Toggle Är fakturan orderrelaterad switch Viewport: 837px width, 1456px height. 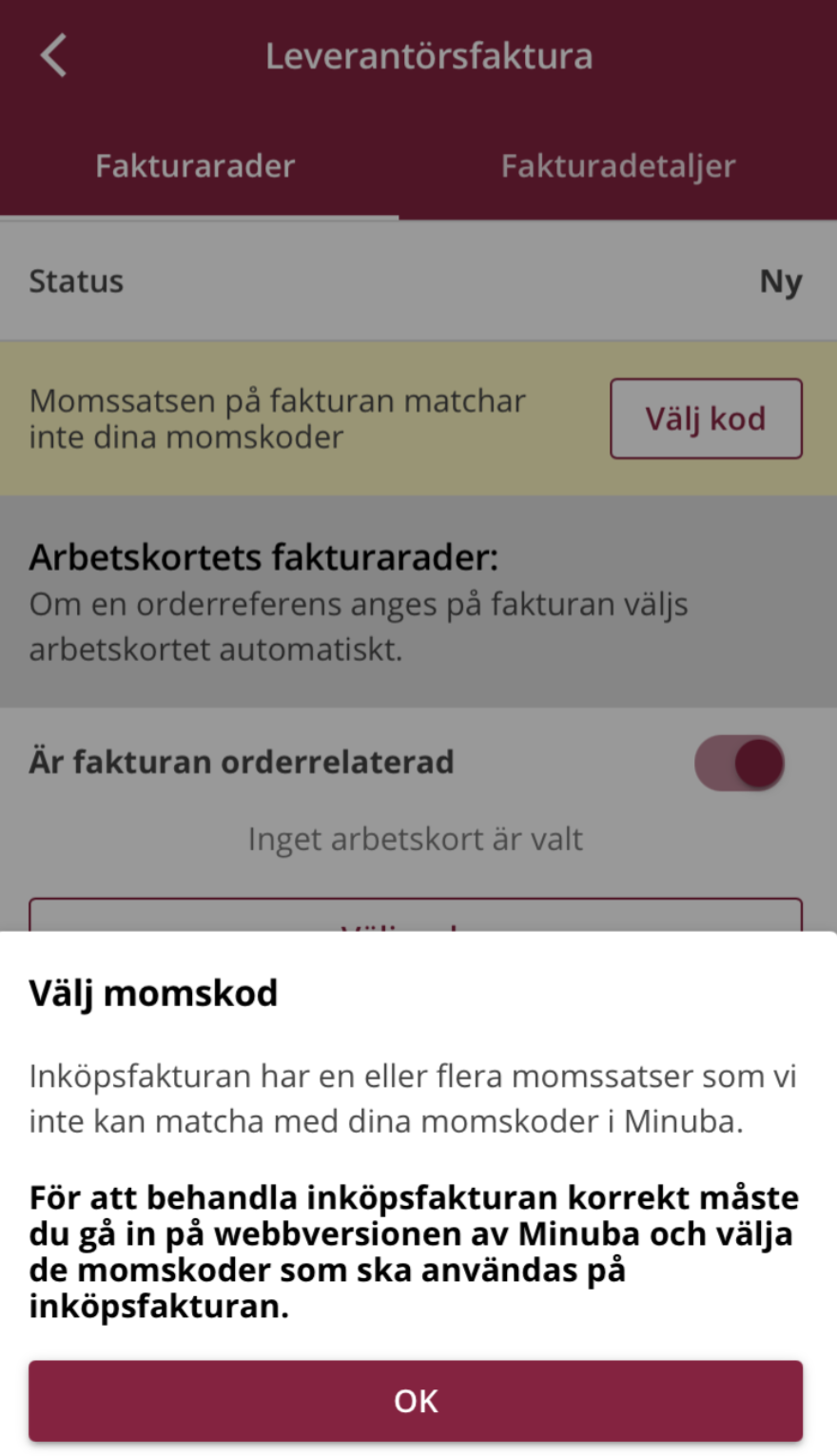tap(740, 763)
